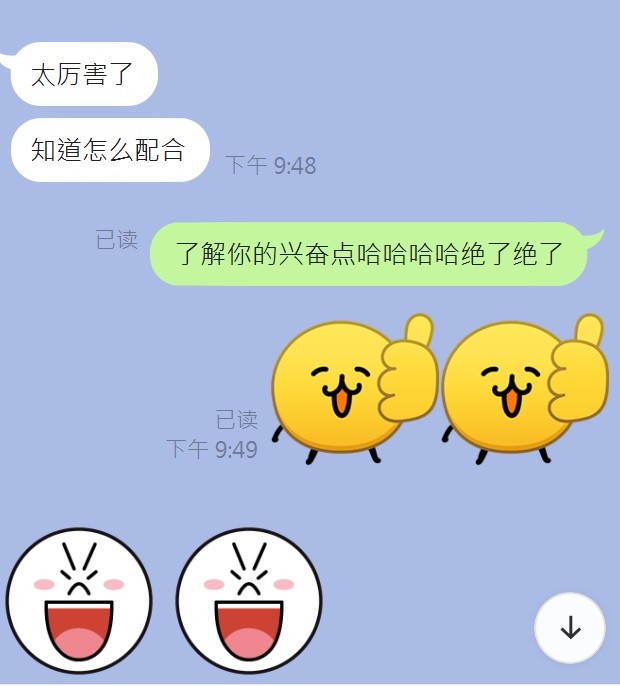
Task: Jump to the latest messages with down arrow
Action: (570, 628)
